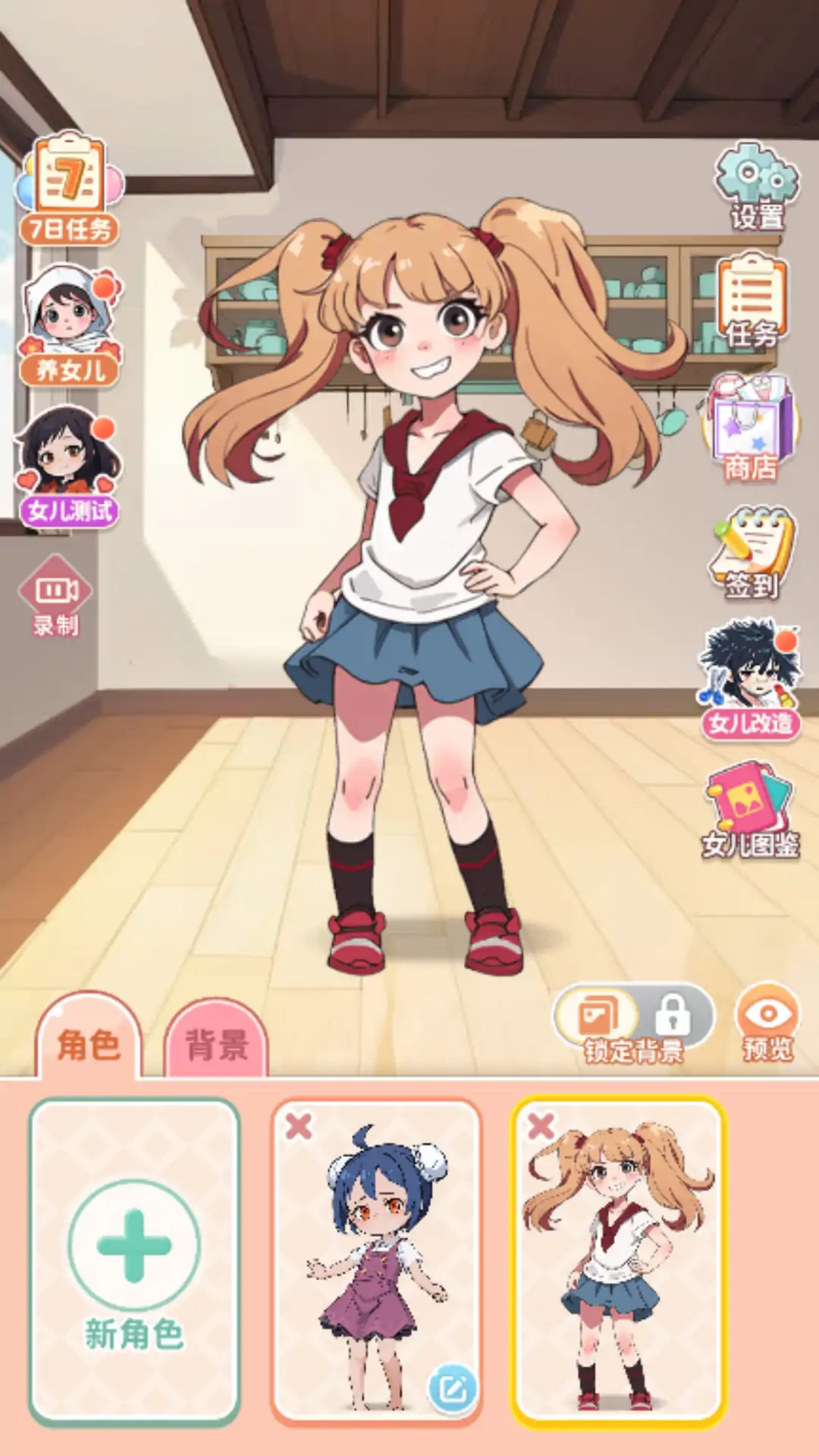Visit the 商店 shop
Screen dimensions: 819x1456
pos(750,430)
